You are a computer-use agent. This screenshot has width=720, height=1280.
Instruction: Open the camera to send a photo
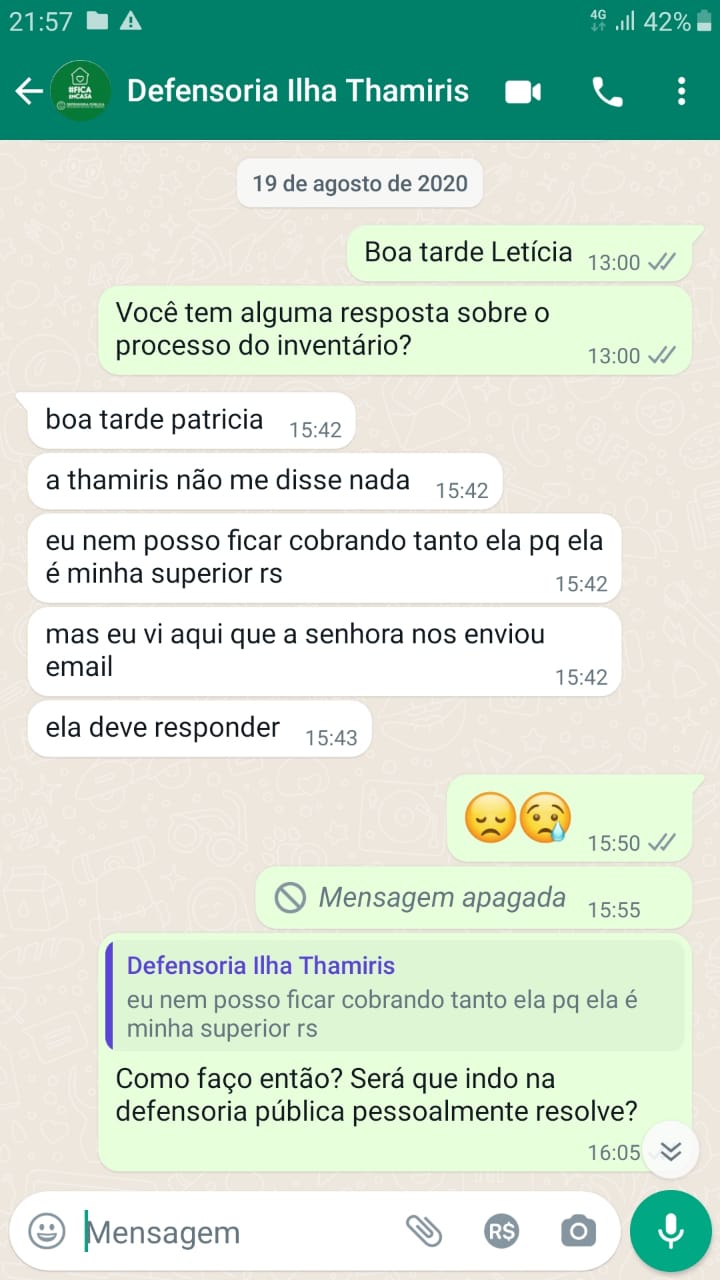(578, 1231)
